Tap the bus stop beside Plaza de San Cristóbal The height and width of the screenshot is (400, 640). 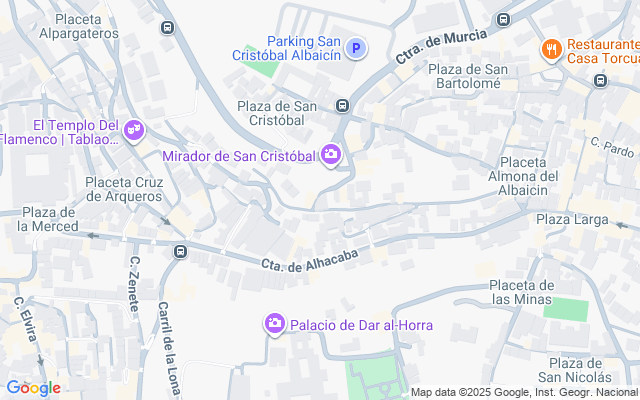tap(342, 106)
